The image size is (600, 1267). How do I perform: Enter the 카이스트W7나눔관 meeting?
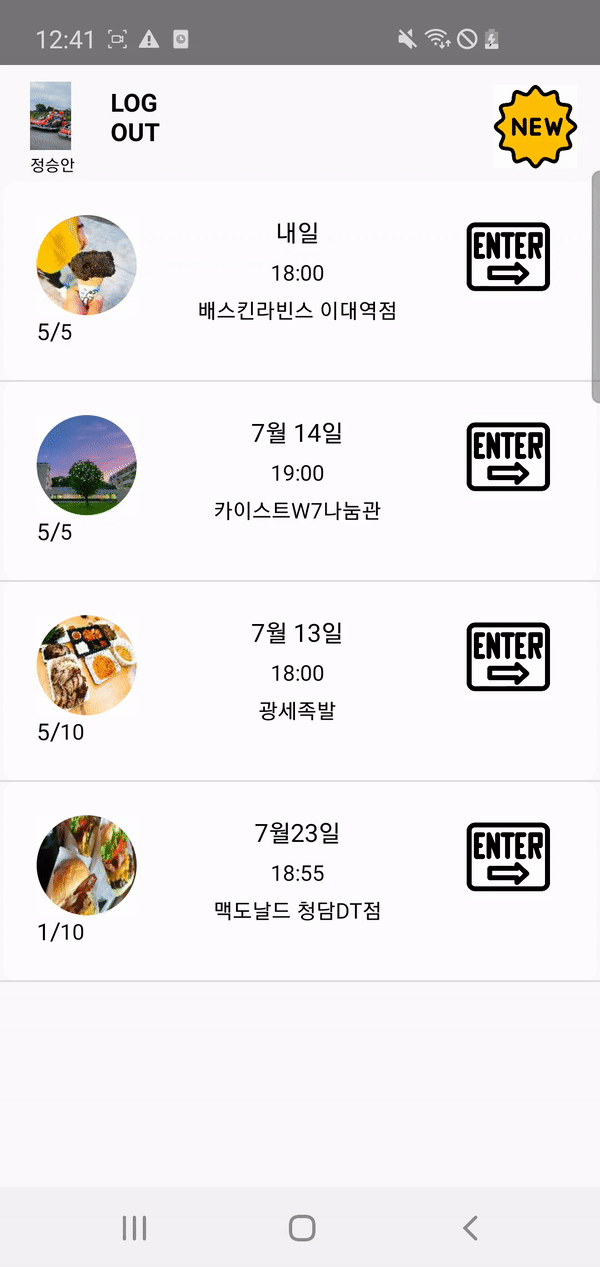[x=508, y=457]
